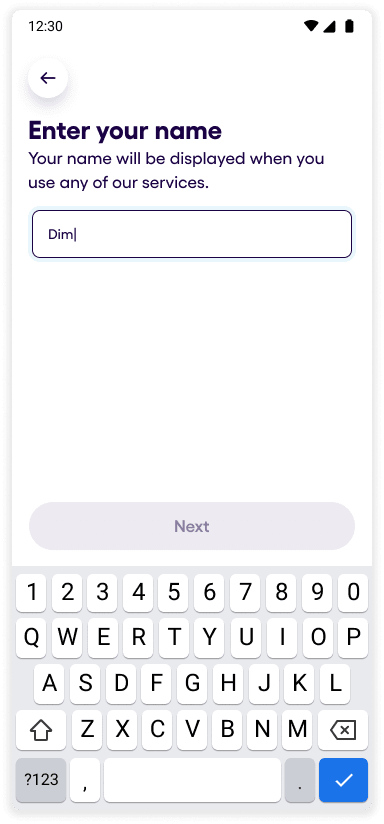Tap the Next button
The image size is (384, 824).
192,526
